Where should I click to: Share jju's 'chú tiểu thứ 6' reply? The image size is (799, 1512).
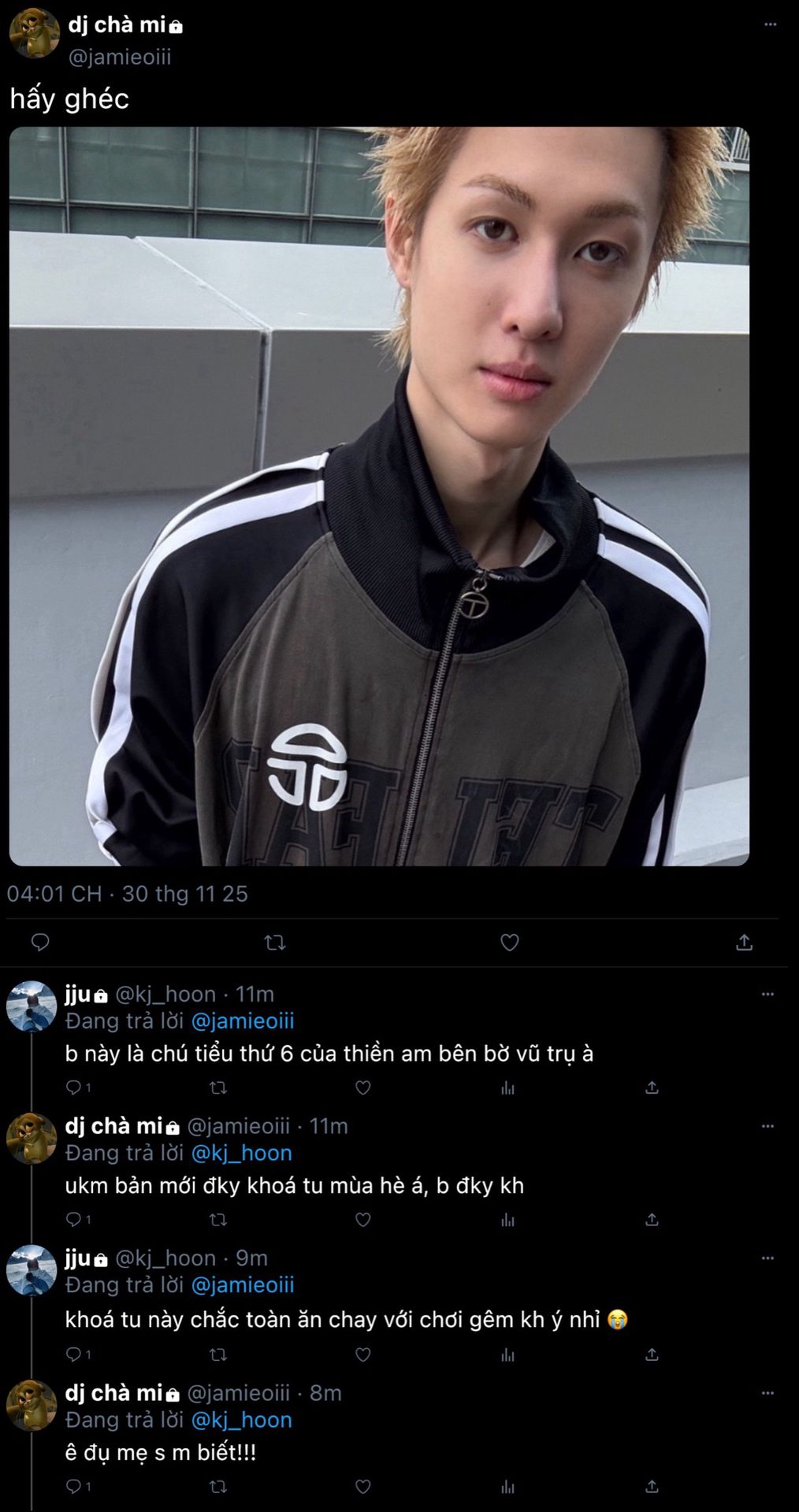click(652, 1088)
